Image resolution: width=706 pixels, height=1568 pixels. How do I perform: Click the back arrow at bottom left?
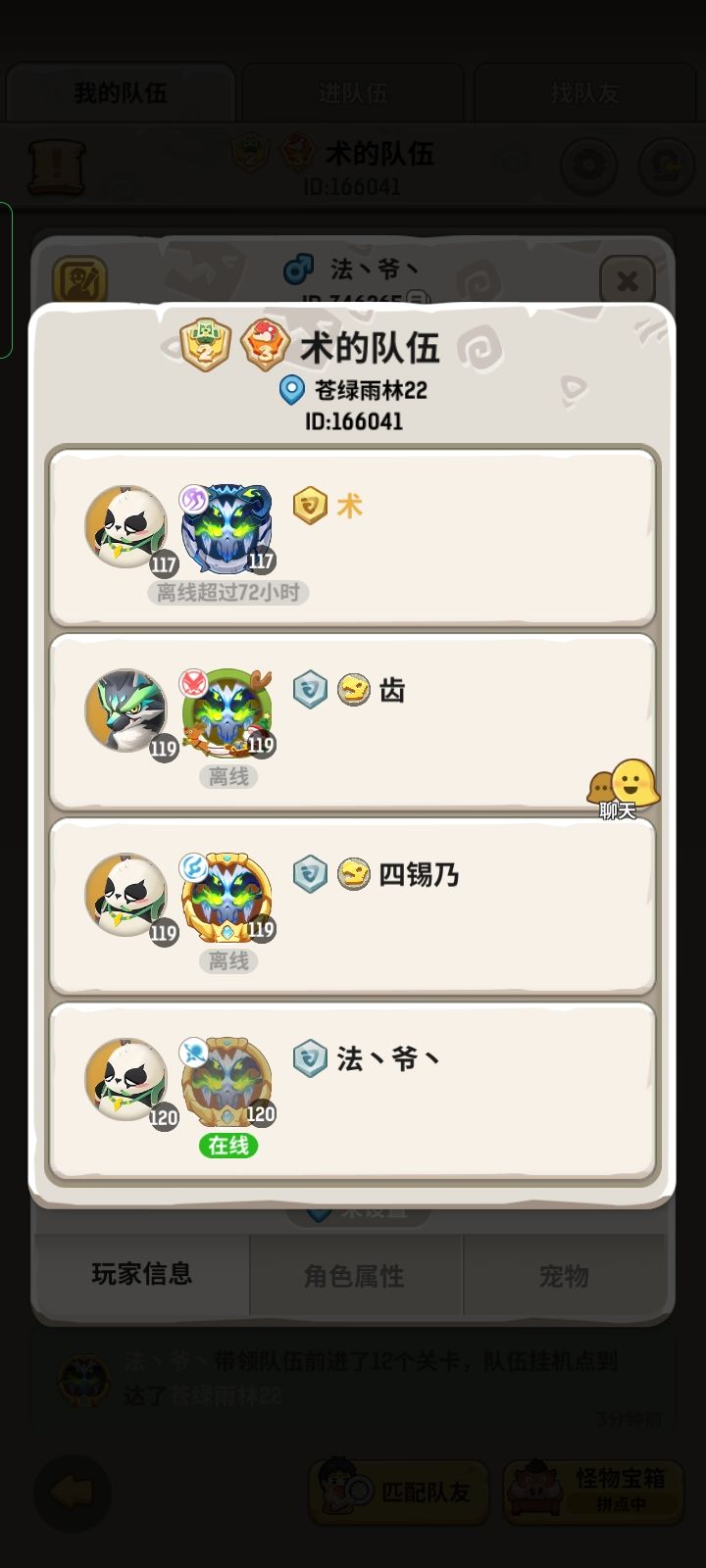pos(70,1492)
